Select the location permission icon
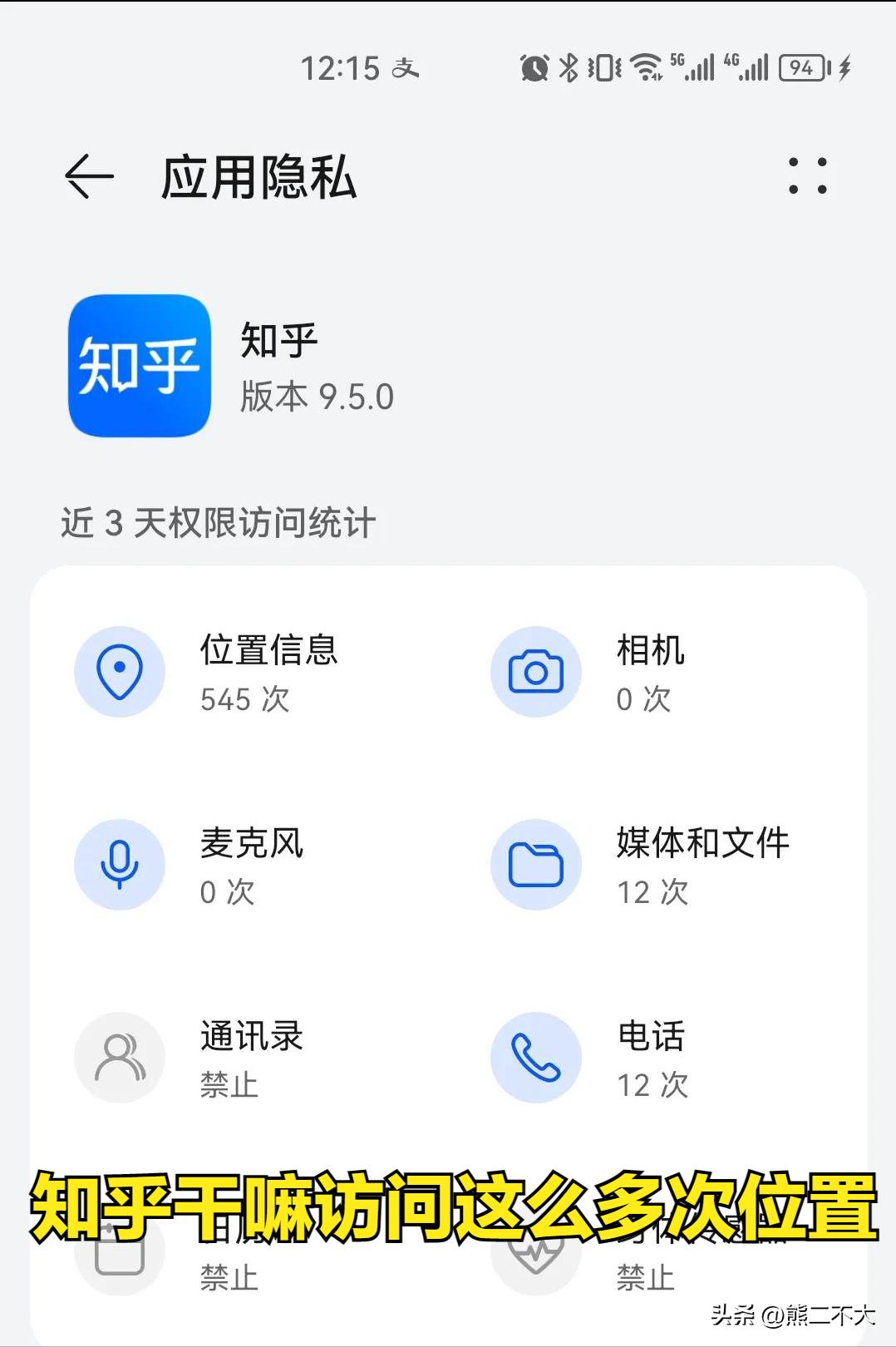The image size is (896, 1347). coord(119,672)
